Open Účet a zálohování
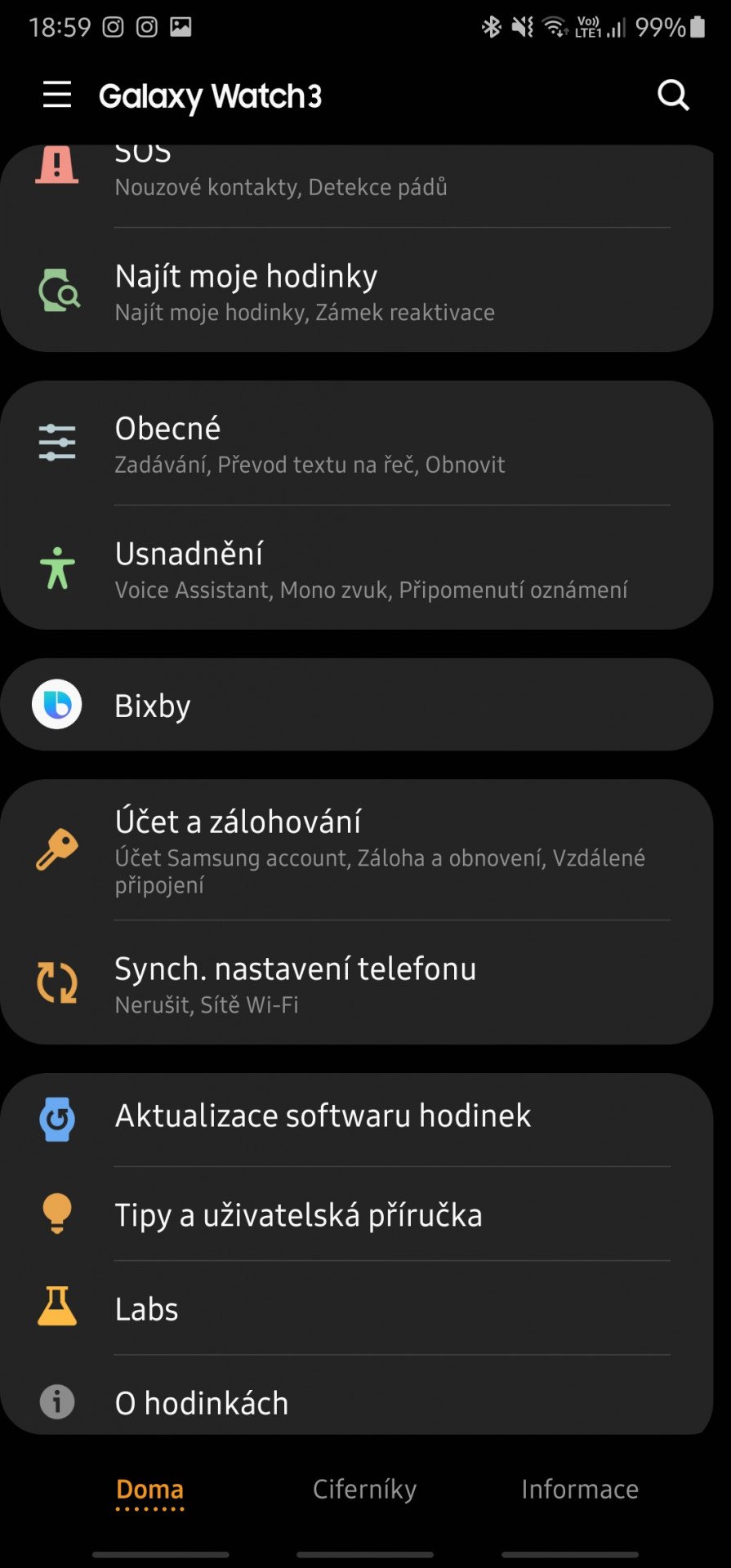 tap(357, 850)
